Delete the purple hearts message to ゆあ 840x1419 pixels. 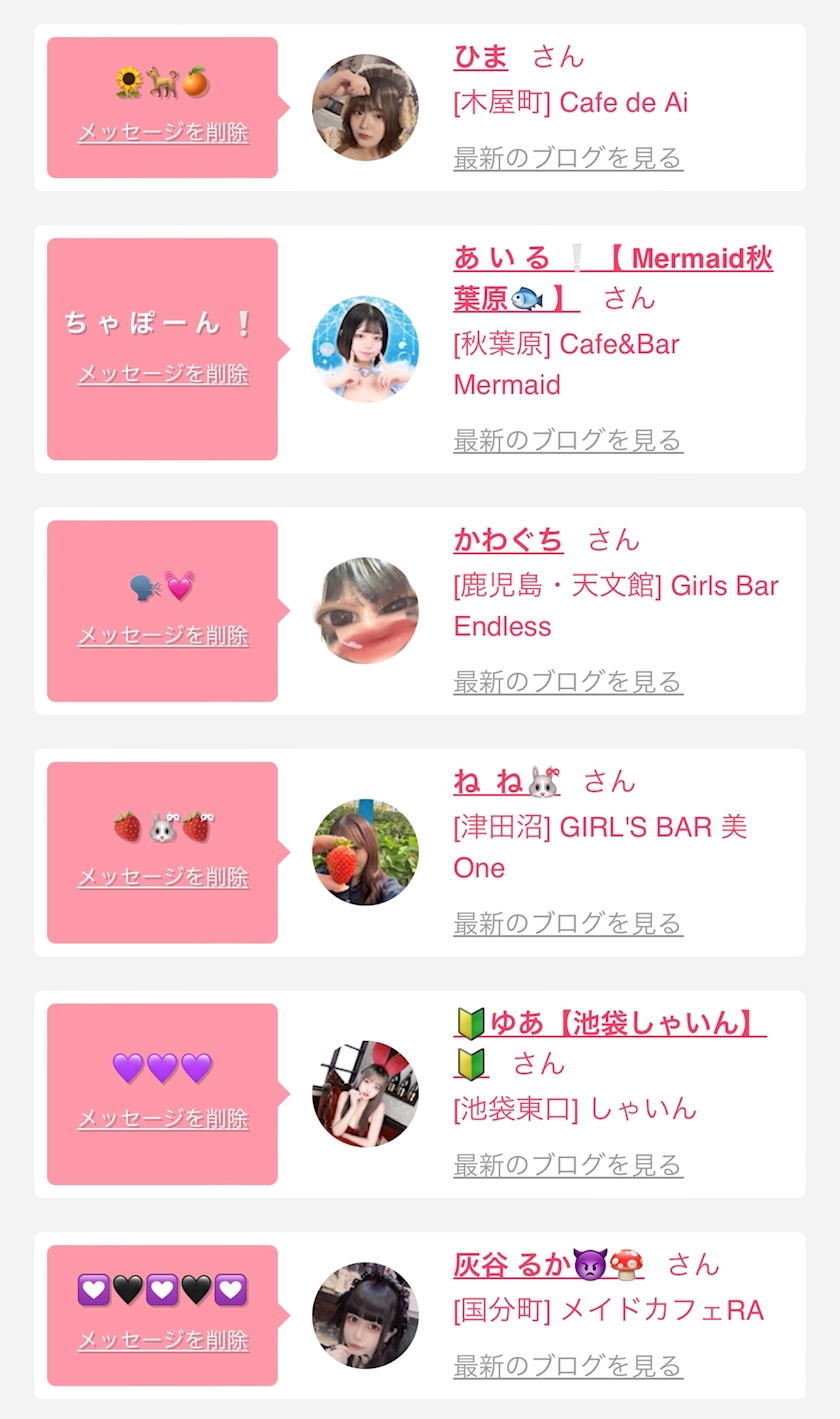[x=163, y=1119]
